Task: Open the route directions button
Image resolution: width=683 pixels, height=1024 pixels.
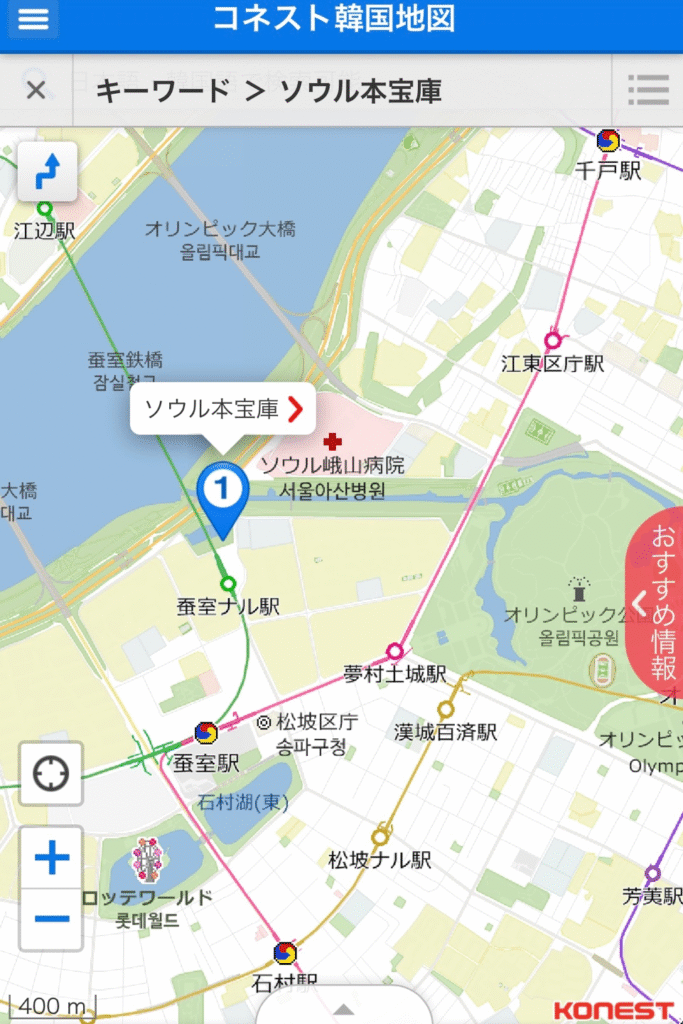Action: tap(48, 172)
